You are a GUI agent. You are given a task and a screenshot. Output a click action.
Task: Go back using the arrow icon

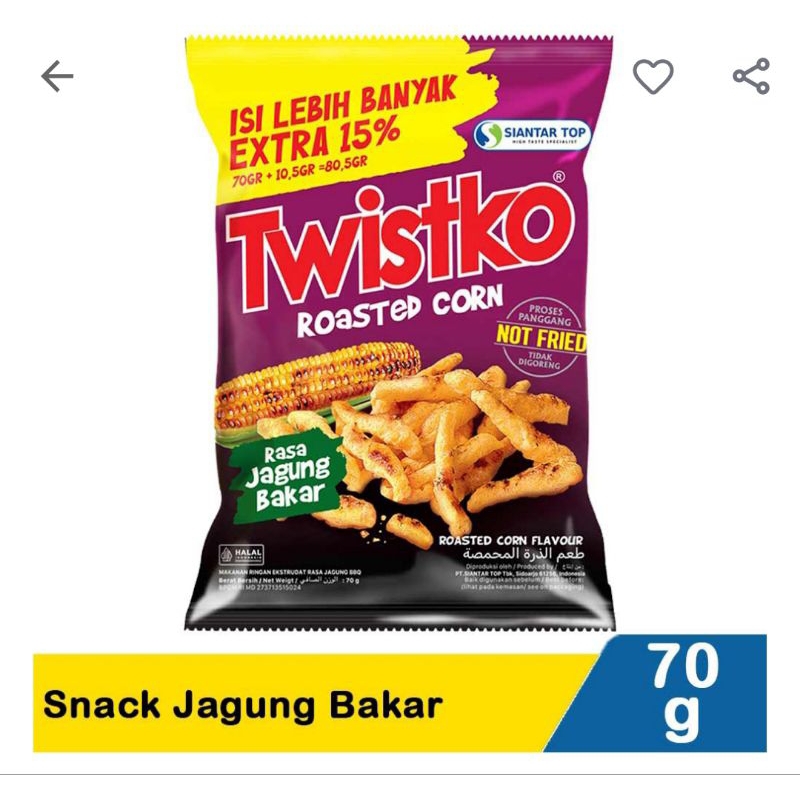(x=57, y=77)
